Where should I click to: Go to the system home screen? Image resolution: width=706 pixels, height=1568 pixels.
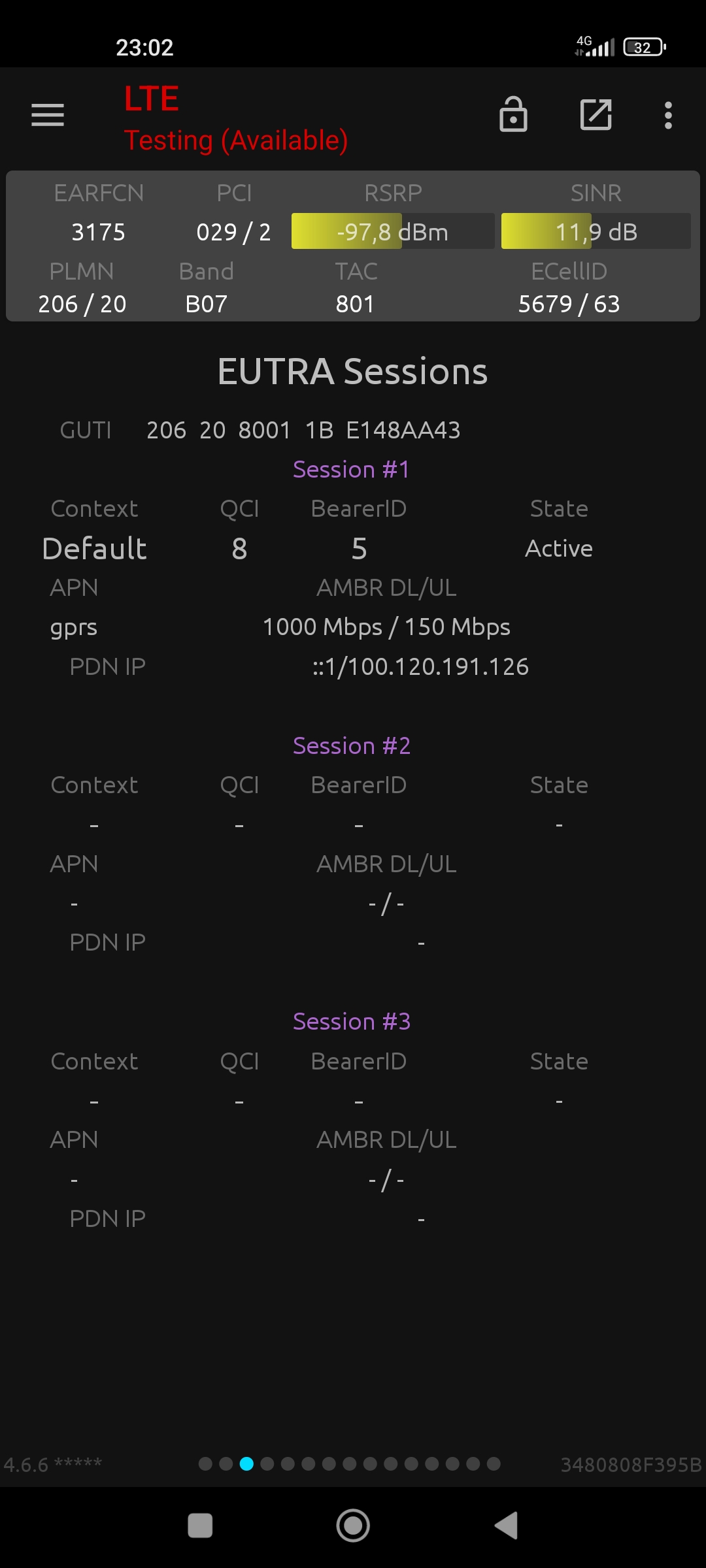click(353, 1526)
